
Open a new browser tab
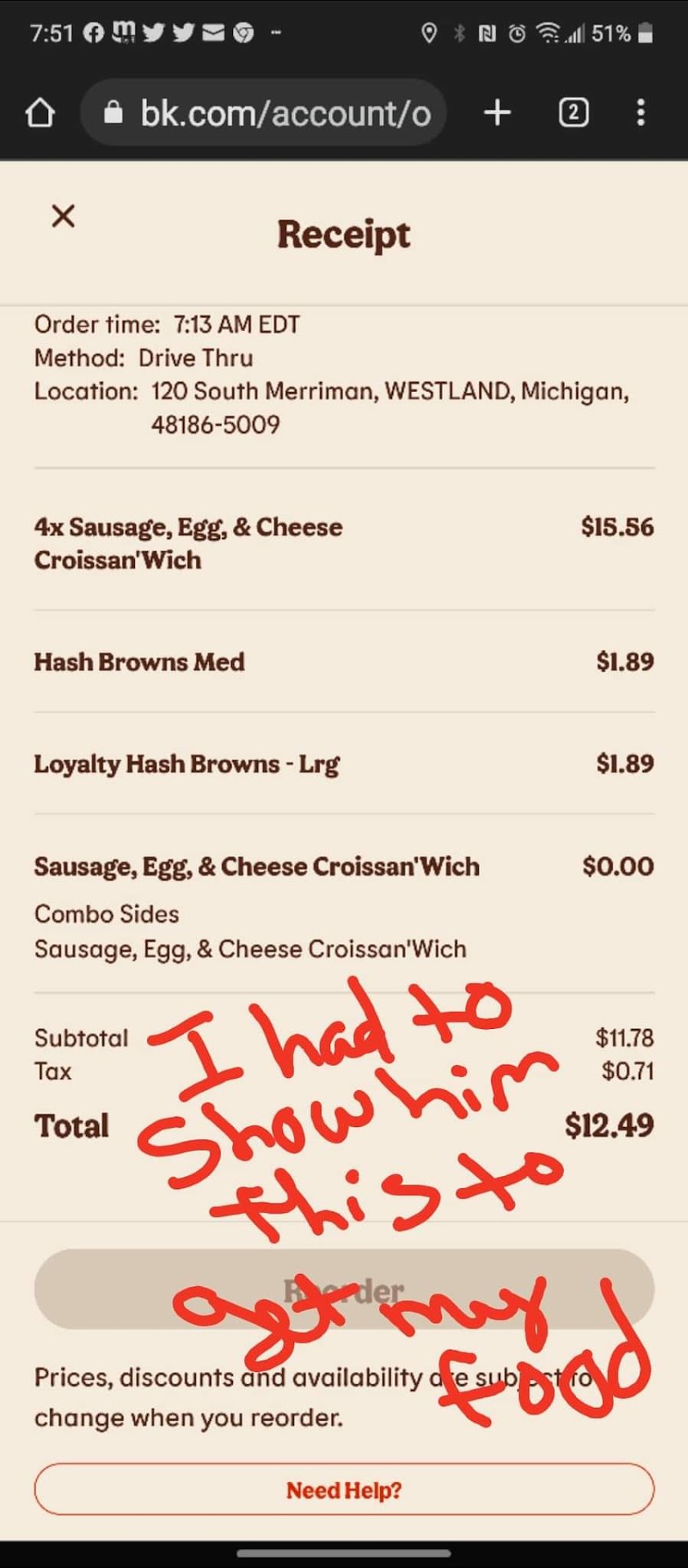click(x=497, y=113)
